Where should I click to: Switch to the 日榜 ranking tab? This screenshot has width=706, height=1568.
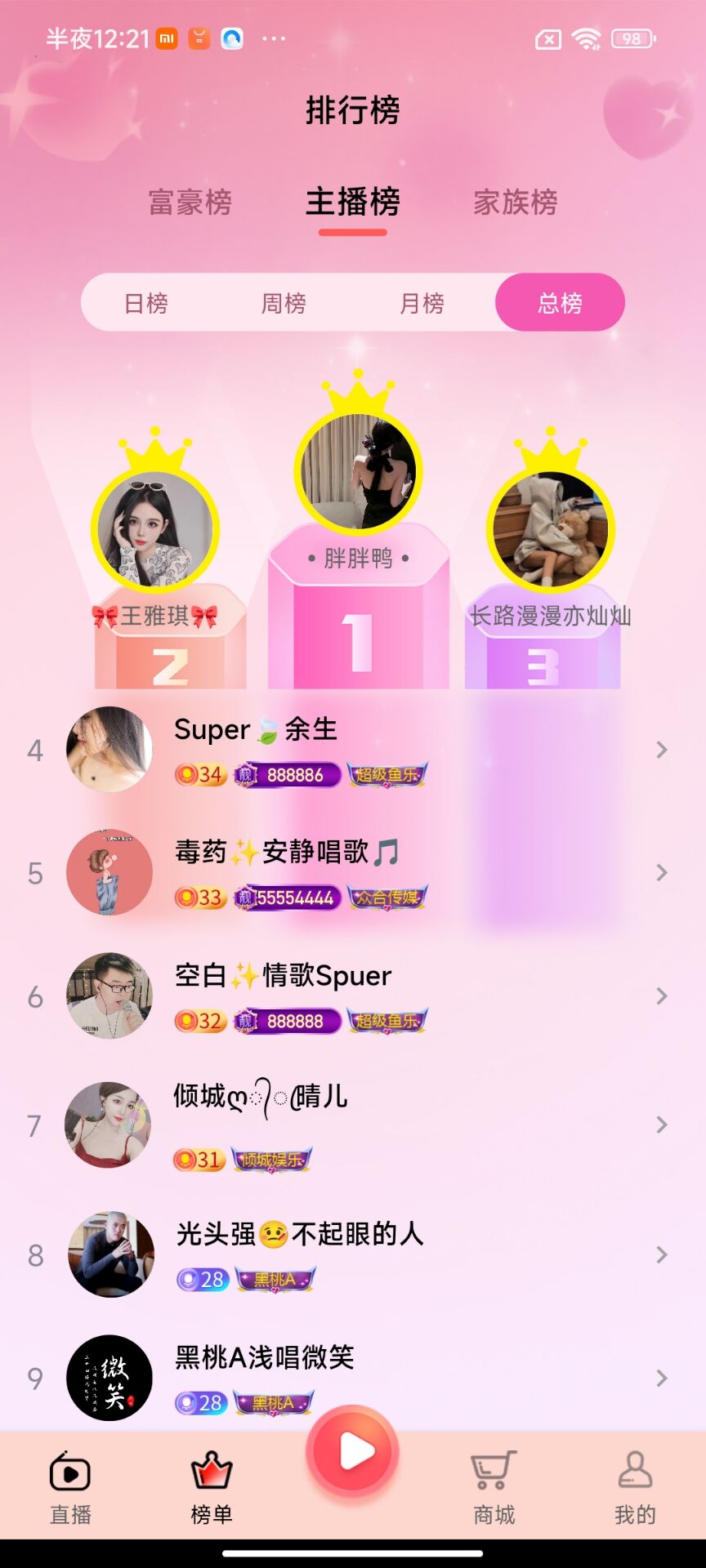(x=150, y=303)
